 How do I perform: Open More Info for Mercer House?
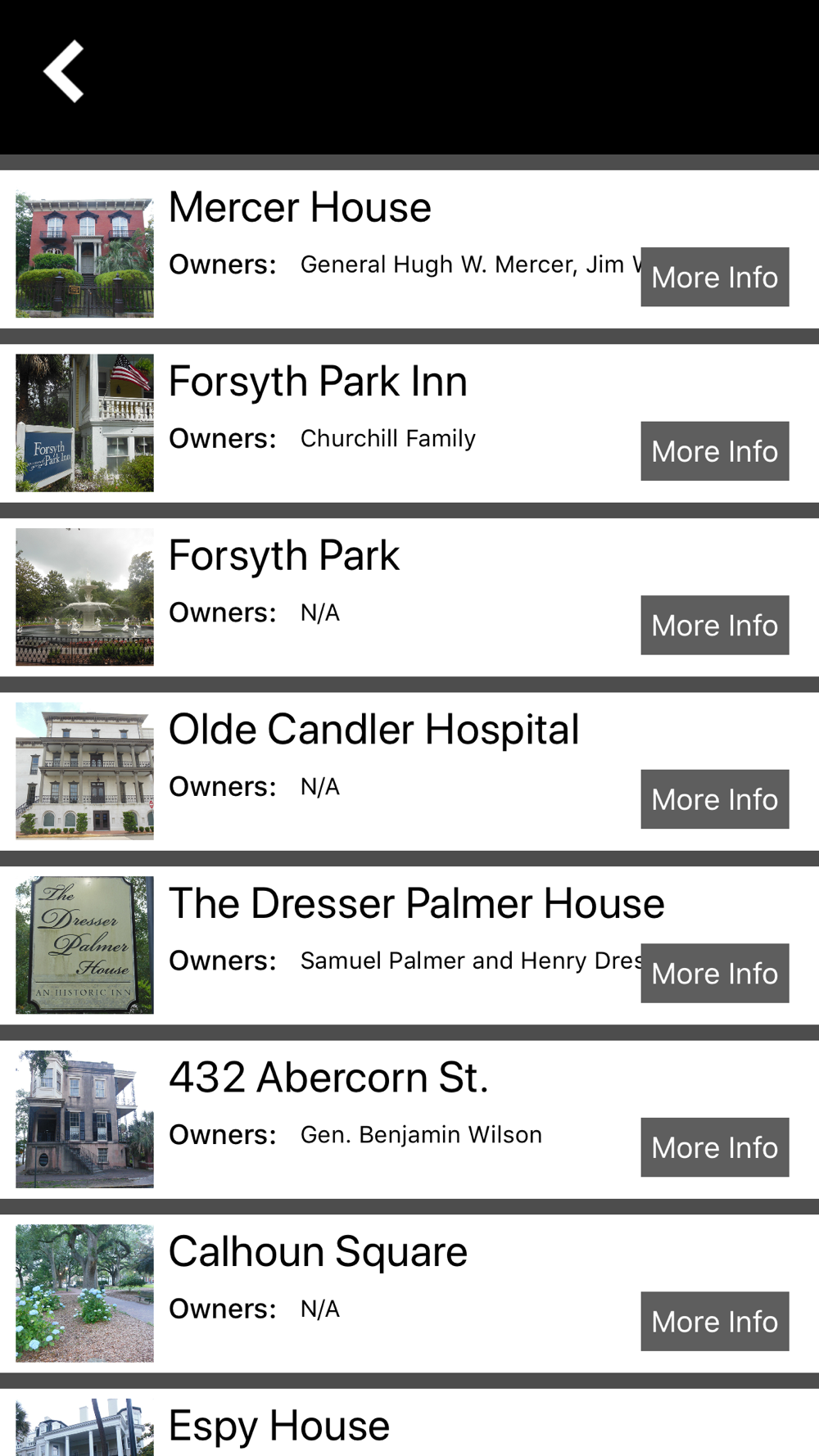pos(714,277)
